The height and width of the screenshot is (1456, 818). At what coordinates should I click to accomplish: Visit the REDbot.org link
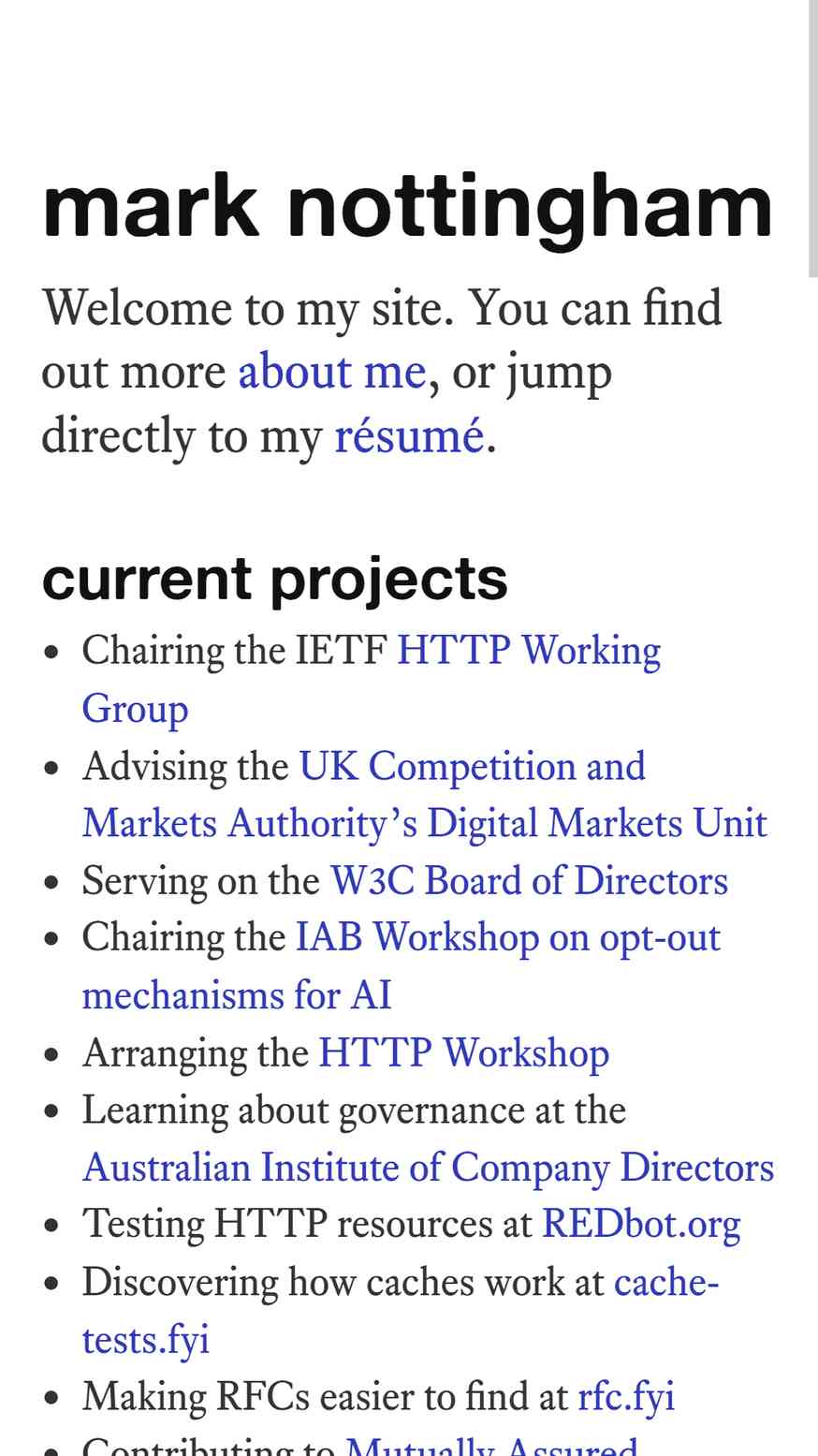pyautogui.click(x=641, y=1225)
